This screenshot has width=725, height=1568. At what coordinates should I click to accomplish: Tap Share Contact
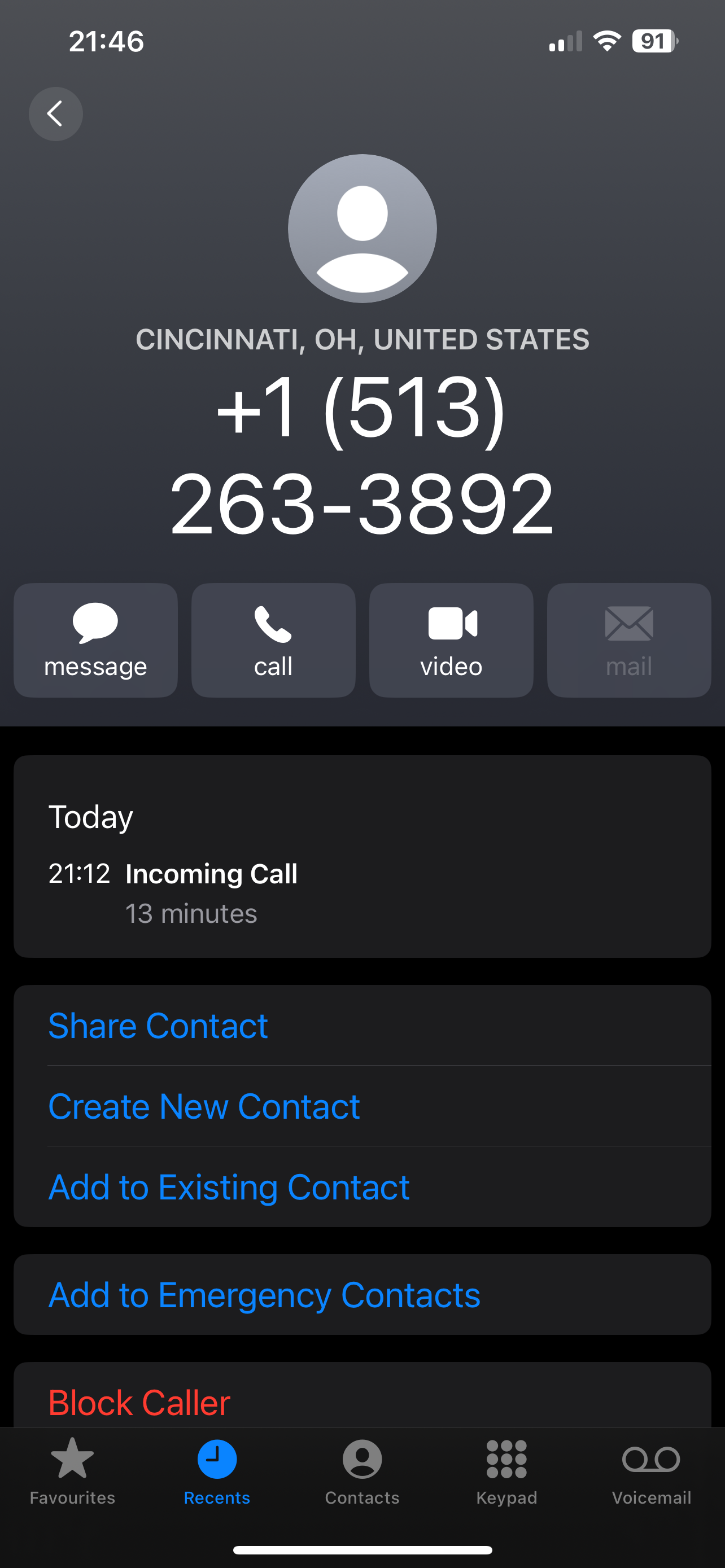[362, 1026]
